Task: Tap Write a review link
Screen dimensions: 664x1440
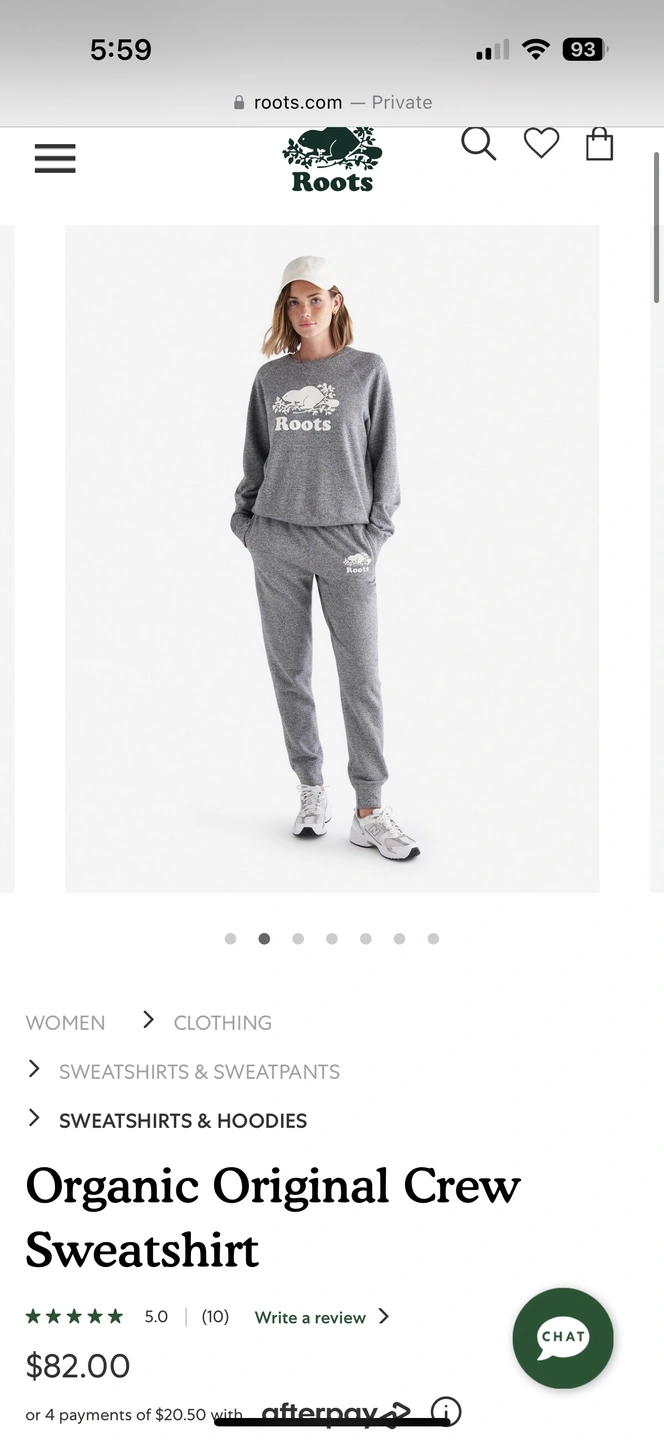Action: click(x=310, y=1317)
